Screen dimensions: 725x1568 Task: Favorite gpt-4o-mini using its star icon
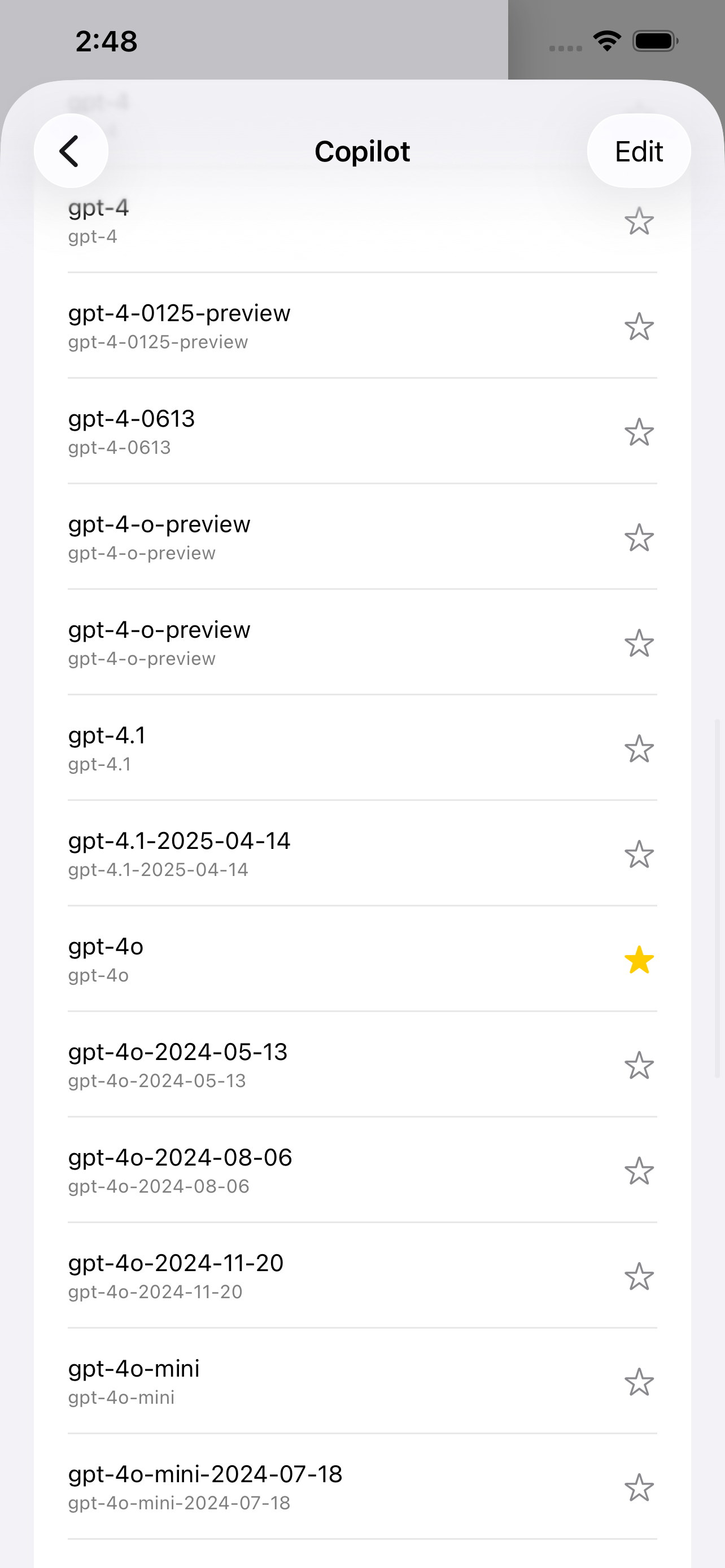[639, 1382]
